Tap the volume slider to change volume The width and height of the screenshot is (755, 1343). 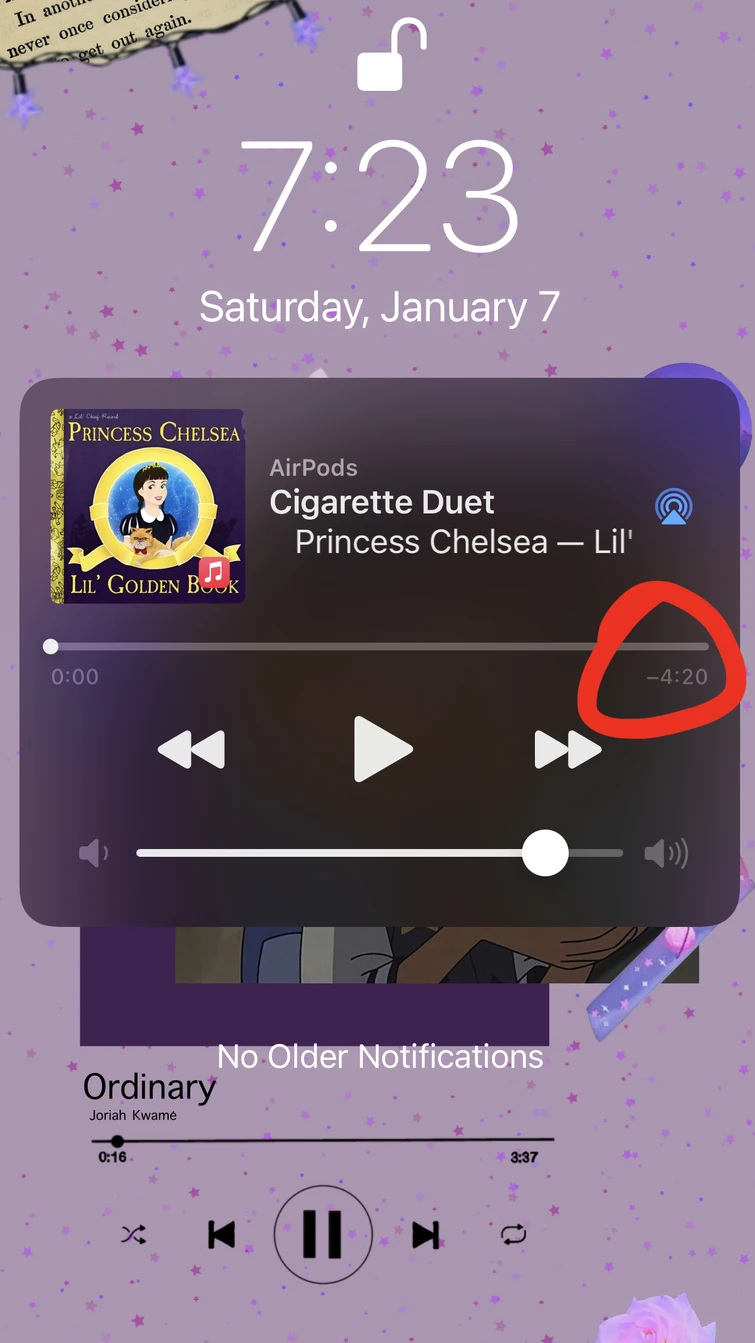pos(380,854)
